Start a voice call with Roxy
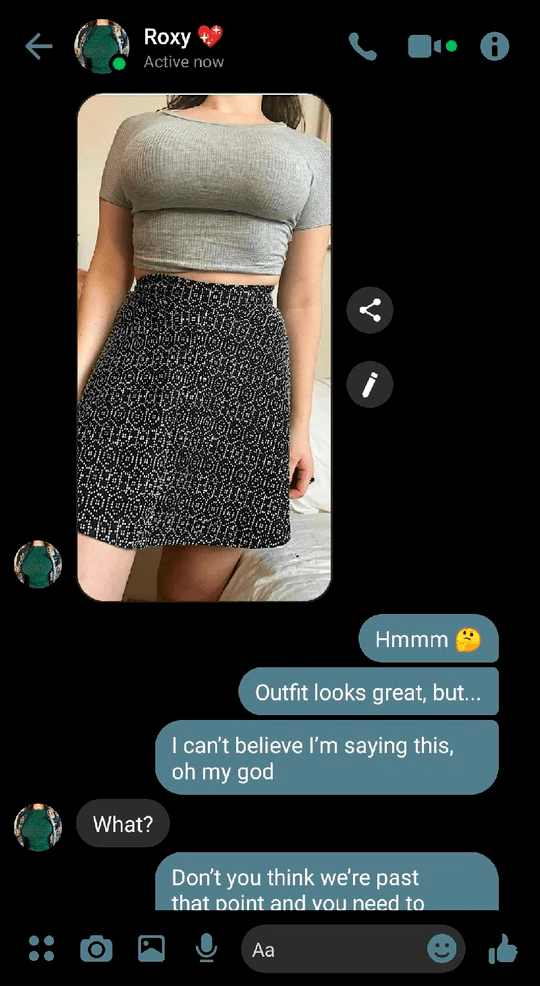540x986 pixels. 363,47
